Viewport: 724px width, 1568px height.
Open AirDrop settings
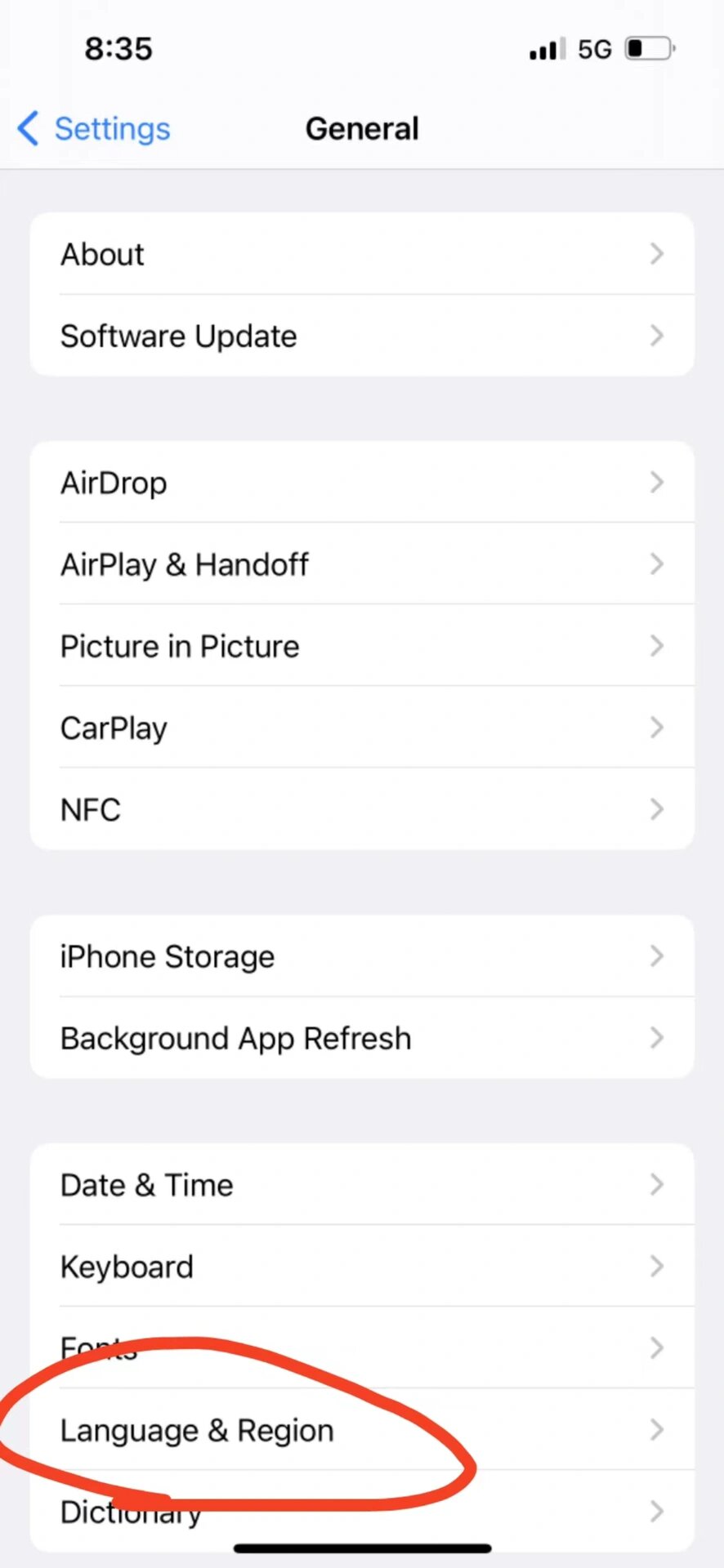[x=361, y=483]
